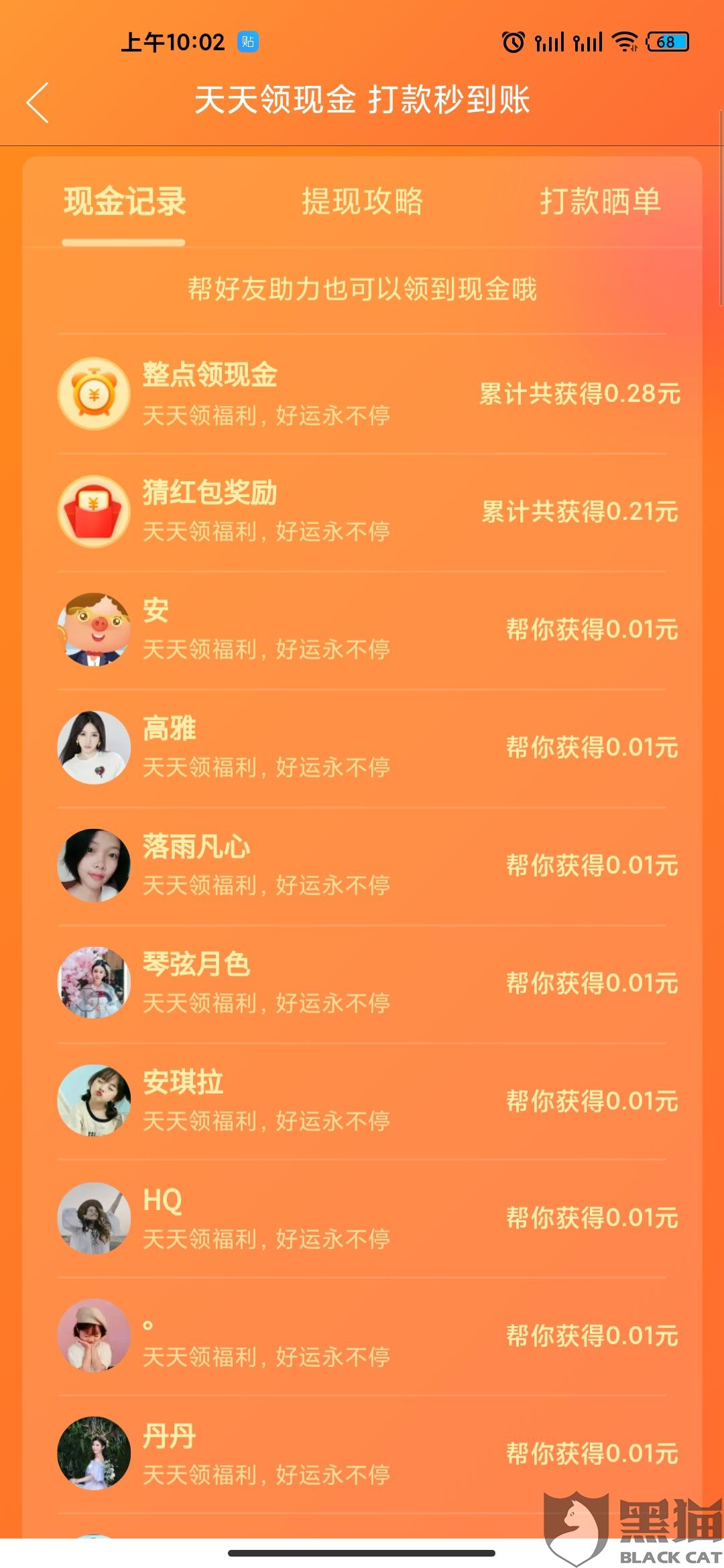Go back using the arrow icon
724x1568 pixels.
38,103
